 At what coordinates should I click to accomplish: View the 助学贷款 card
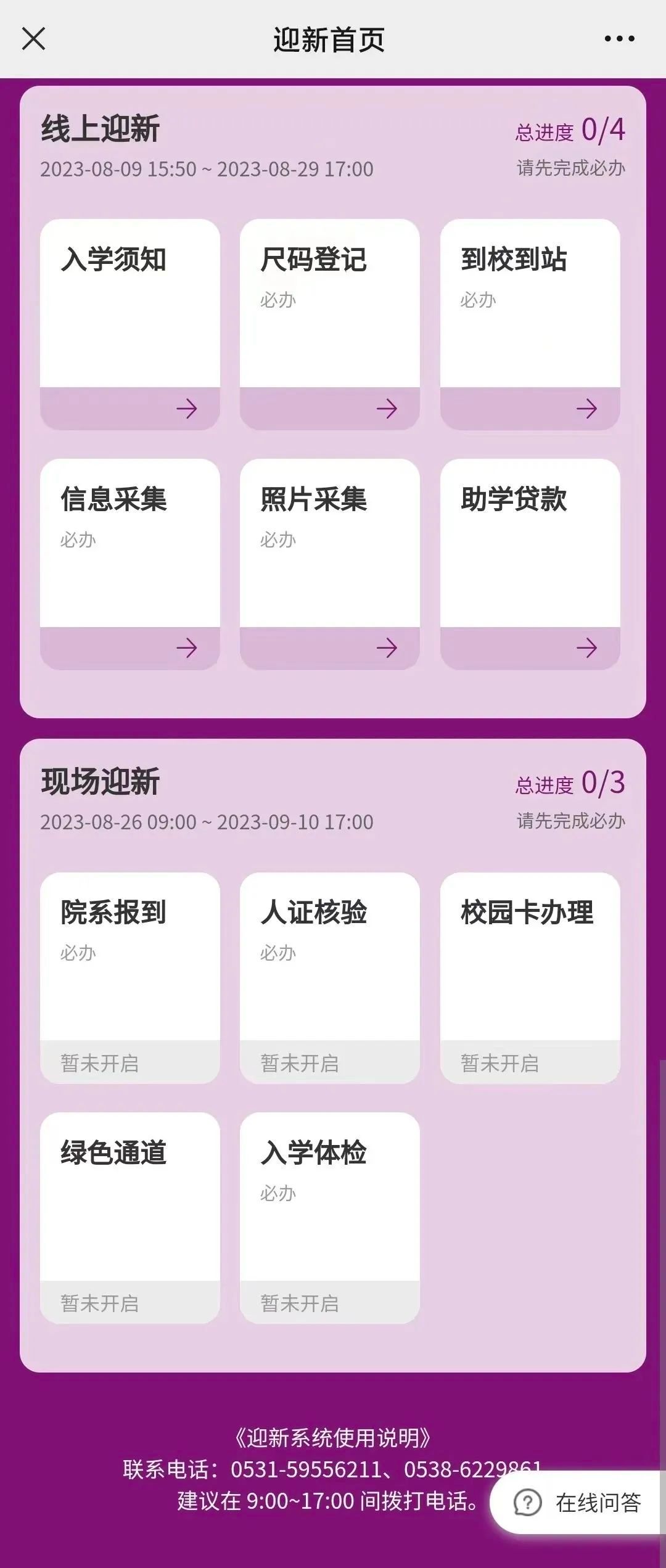pos(530,564)
